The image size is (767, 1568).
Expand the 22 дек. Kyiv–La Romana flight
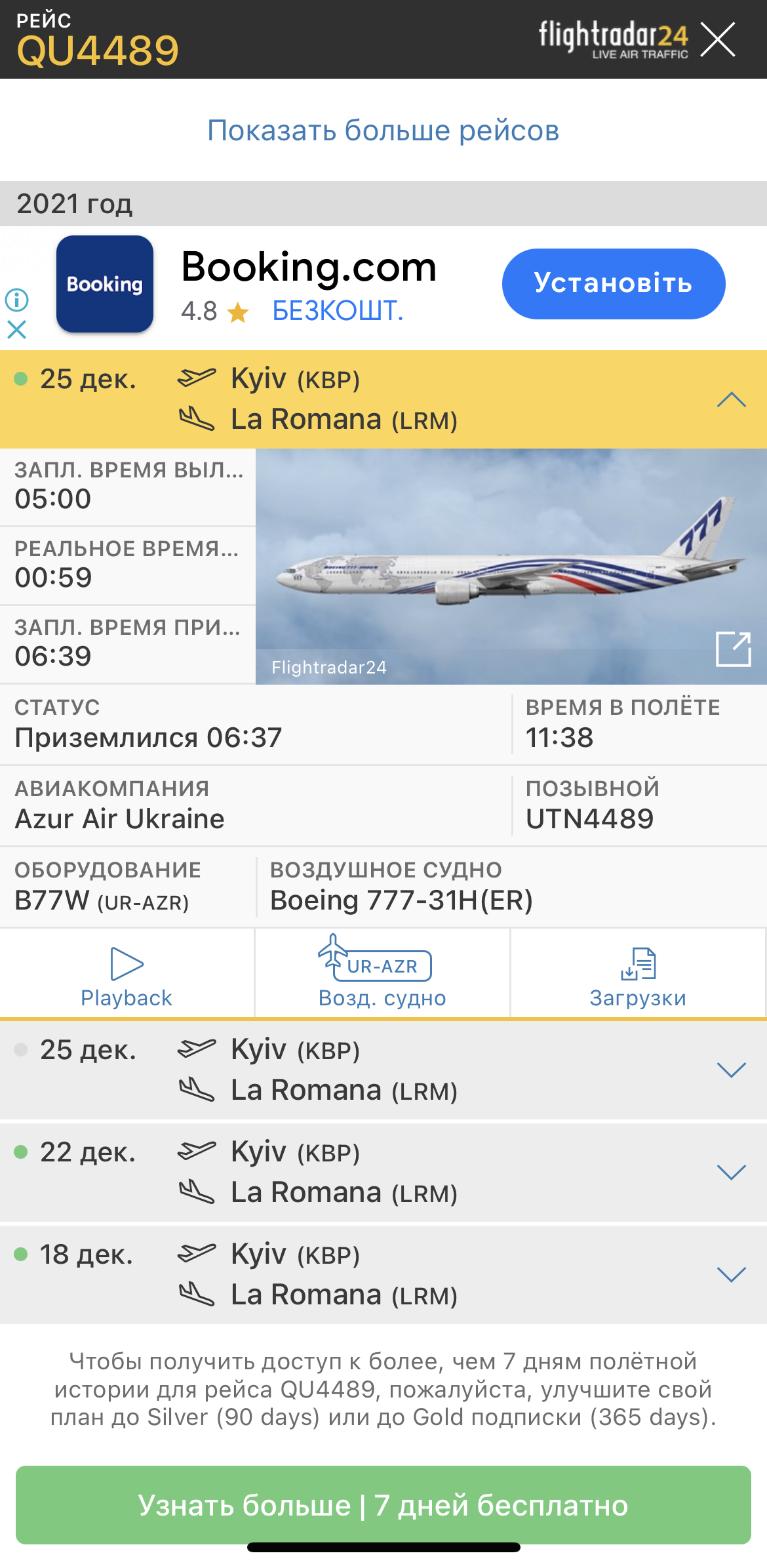point(731,1172)
